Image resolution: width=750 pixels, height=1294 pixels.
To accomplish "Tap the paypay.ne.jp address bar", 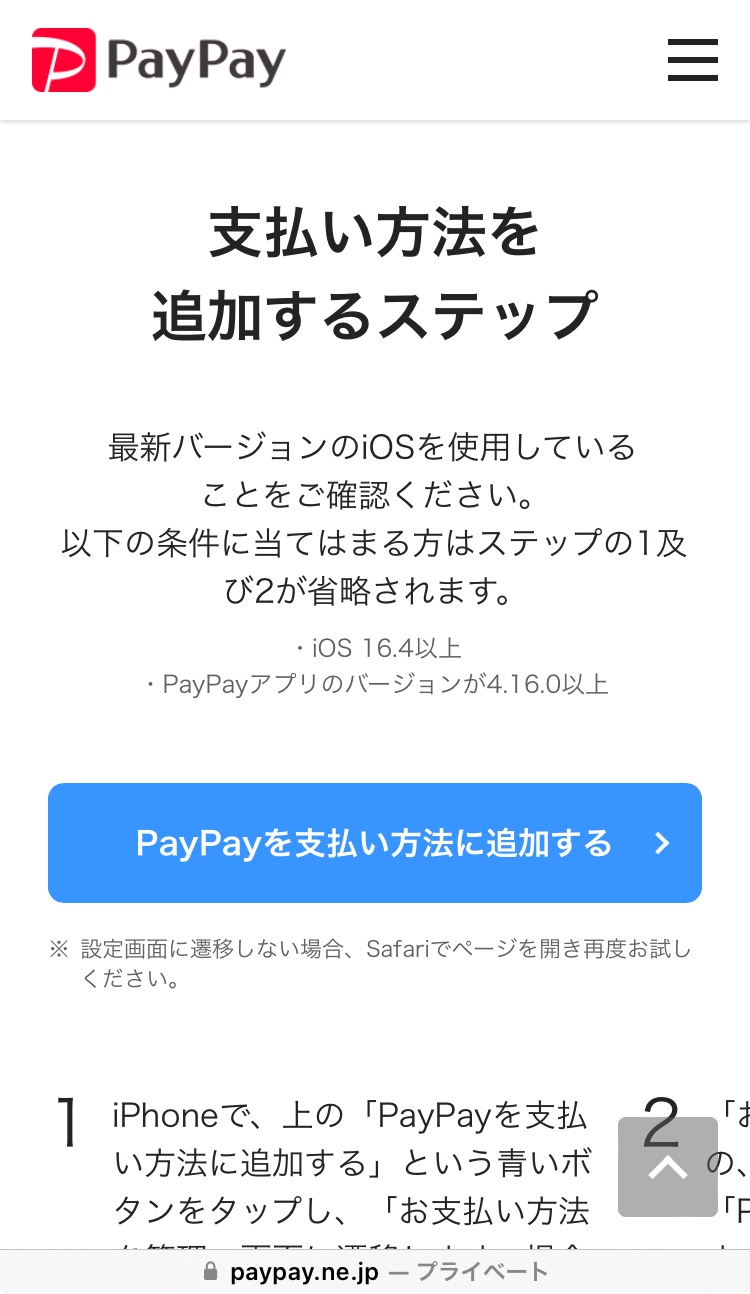I will (375, 1272).
